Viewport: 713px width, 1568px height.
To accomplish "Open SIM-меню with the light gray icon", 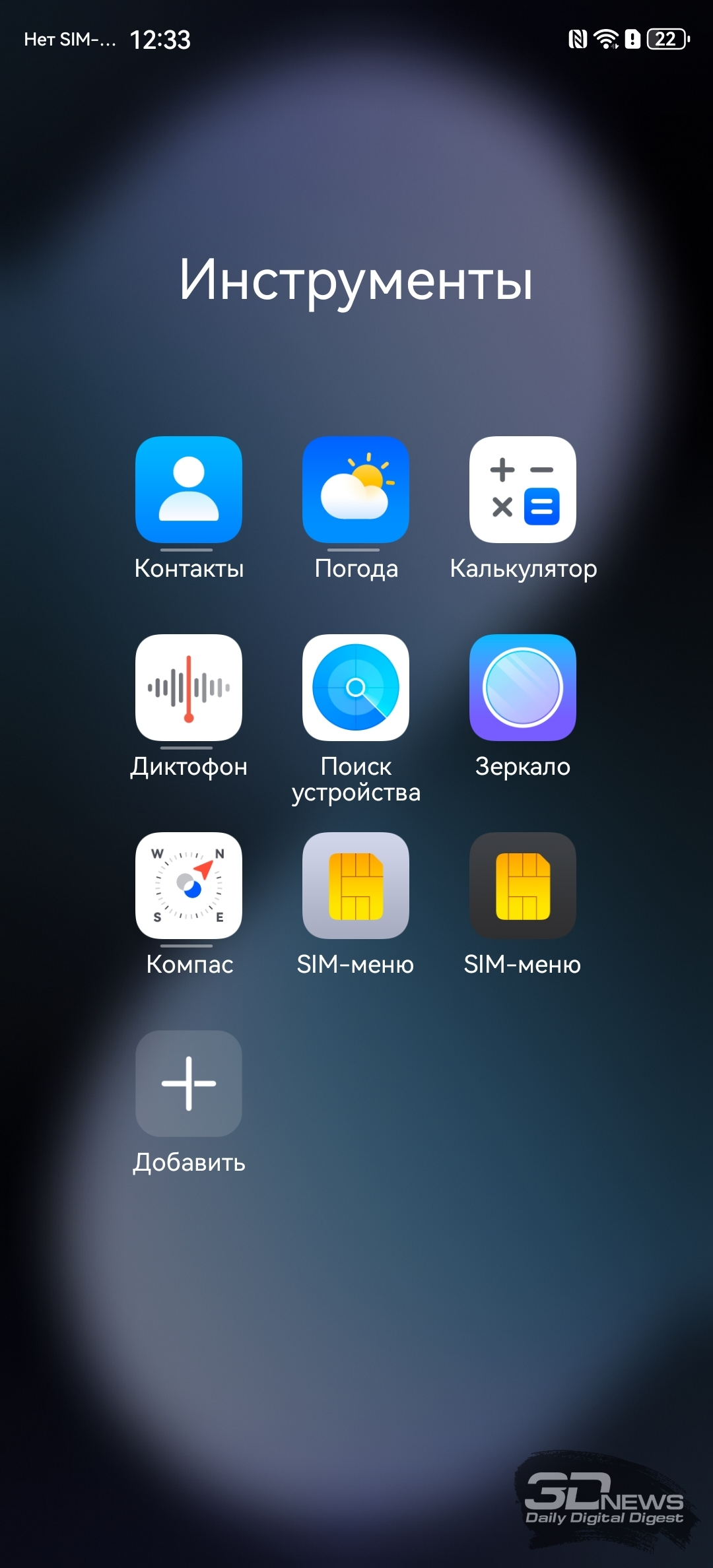I will 356,886.
